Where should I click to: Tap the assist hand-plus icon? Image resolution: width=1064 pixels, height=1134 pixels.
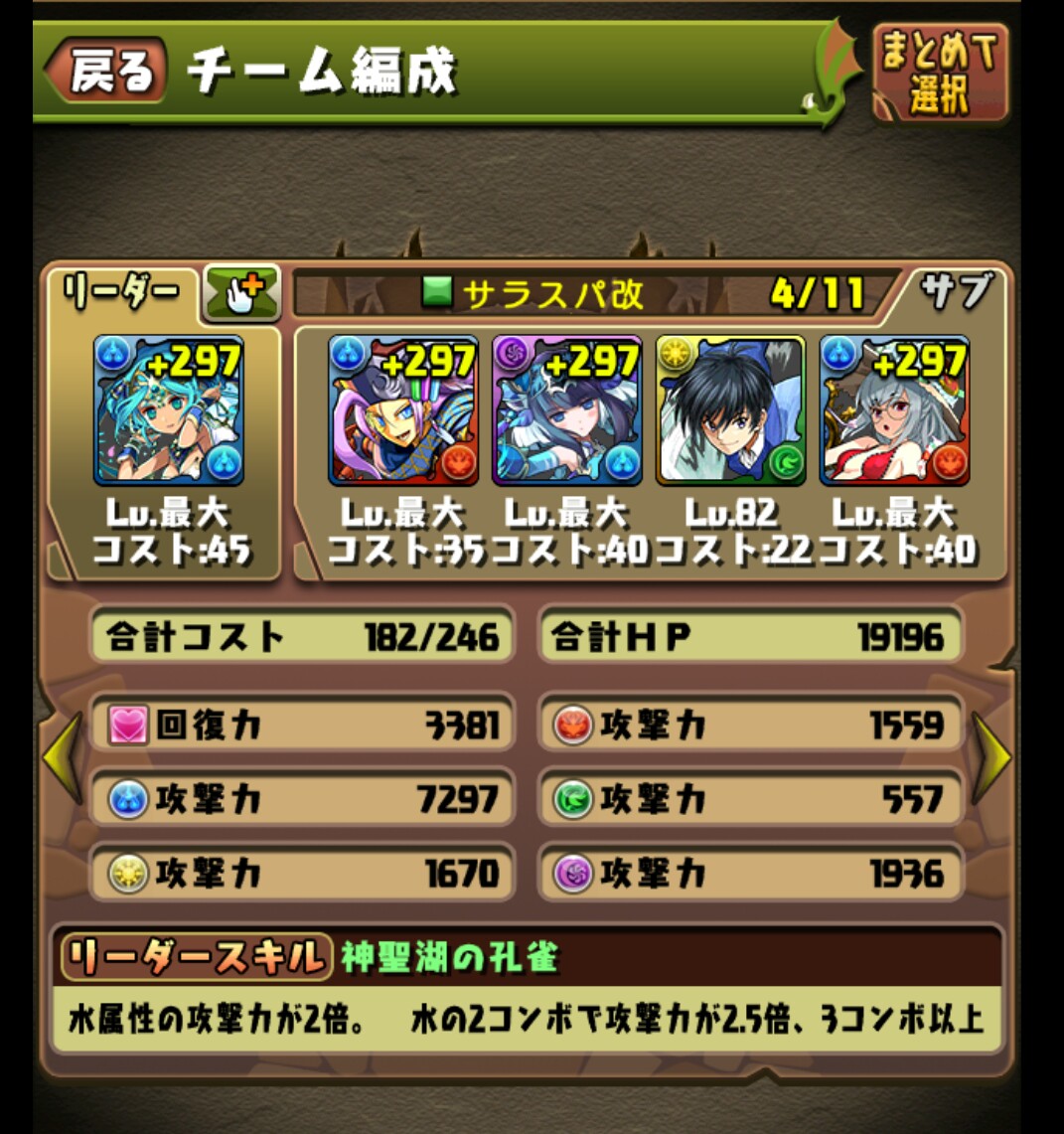click(x=241, y=294)
